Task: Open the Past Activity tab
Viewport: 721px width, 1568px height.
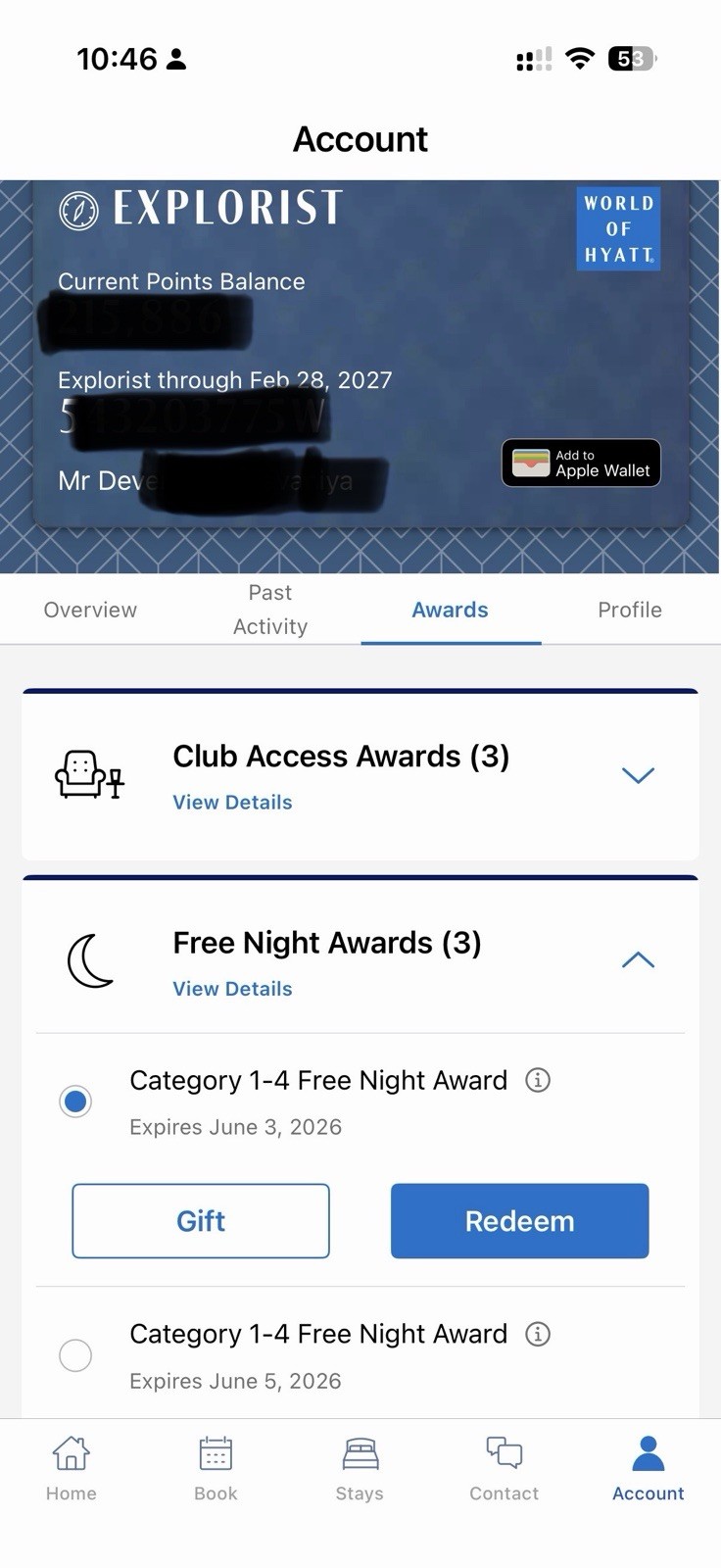Action: (269, 609)
